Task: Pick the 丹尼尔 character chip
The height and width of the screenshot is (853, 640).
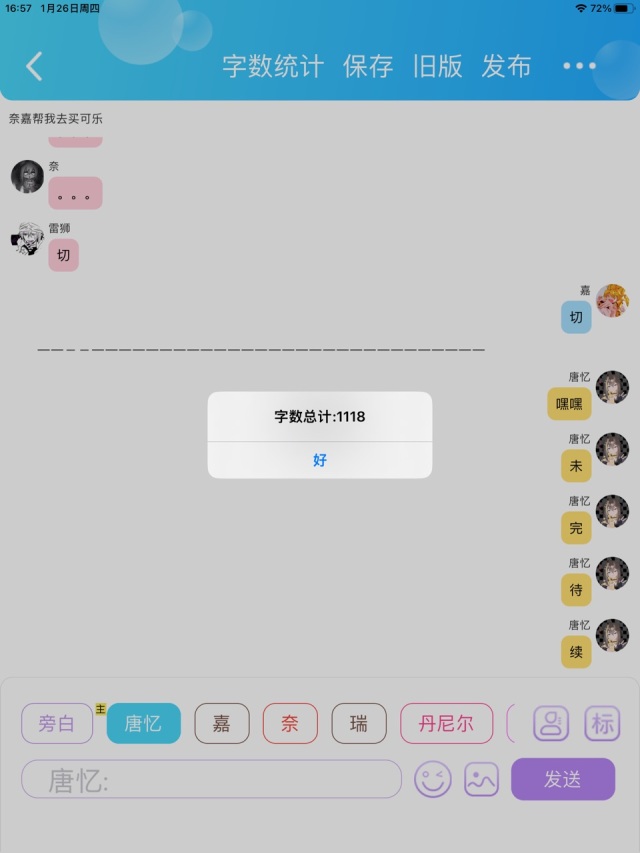Action: click(446, 723)
